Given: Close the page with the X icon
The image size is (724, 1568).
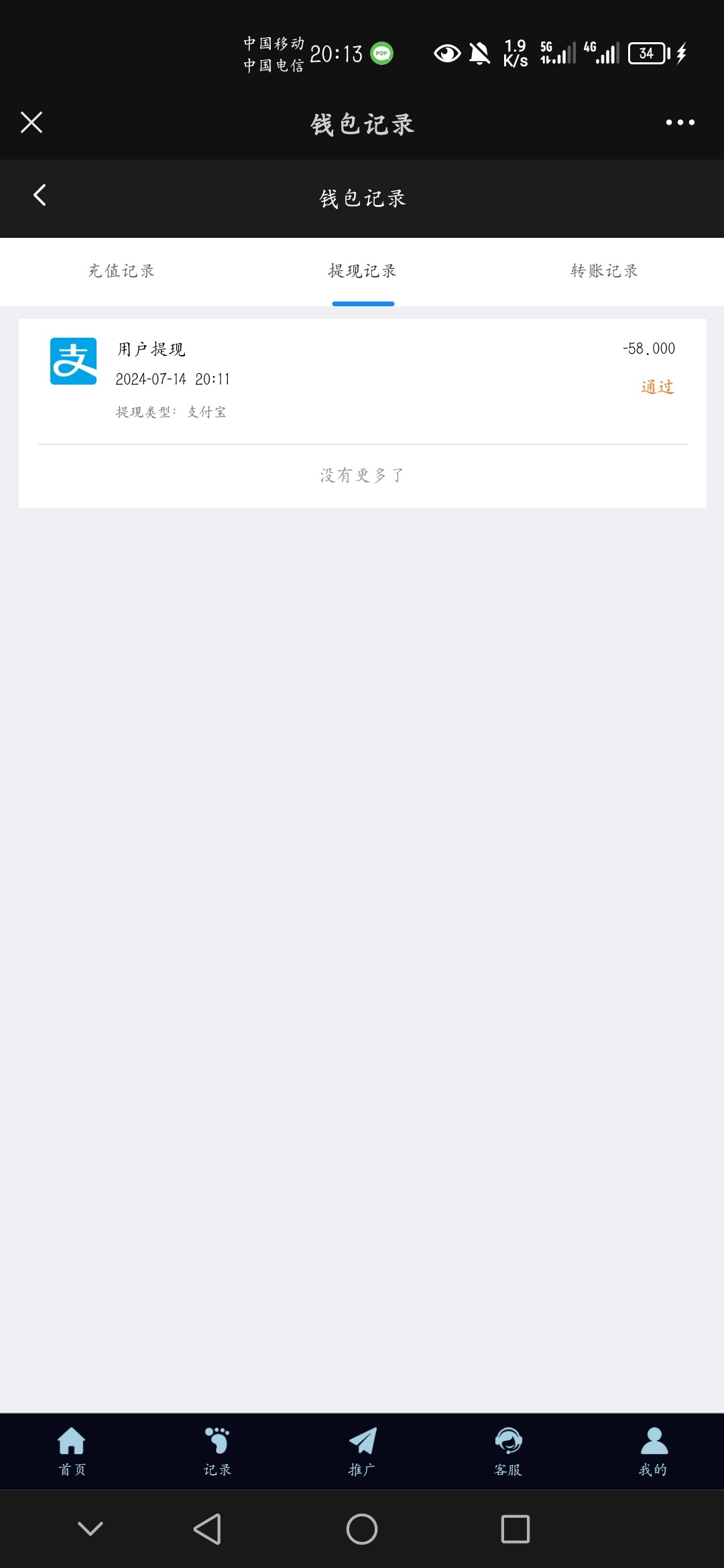Looking at the screenshot, I should click(x=32, y=123).
